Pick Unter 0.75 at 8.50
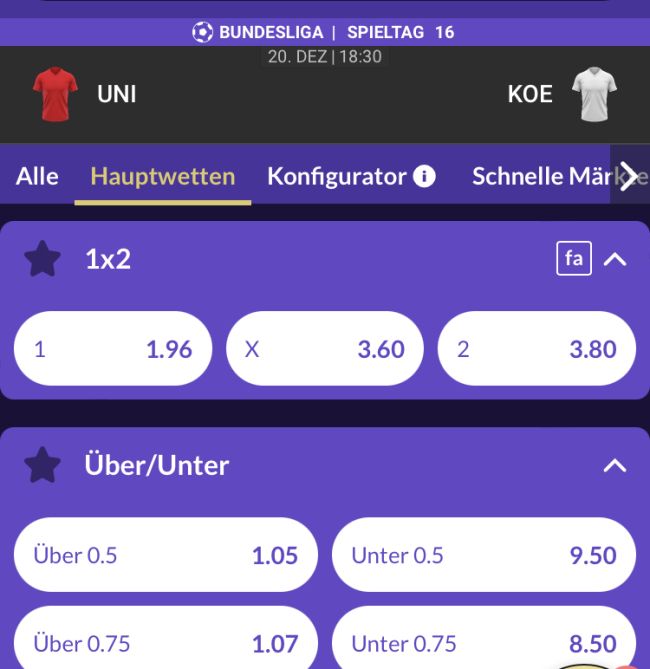This screenshot has height=669, width=650. 484,642
